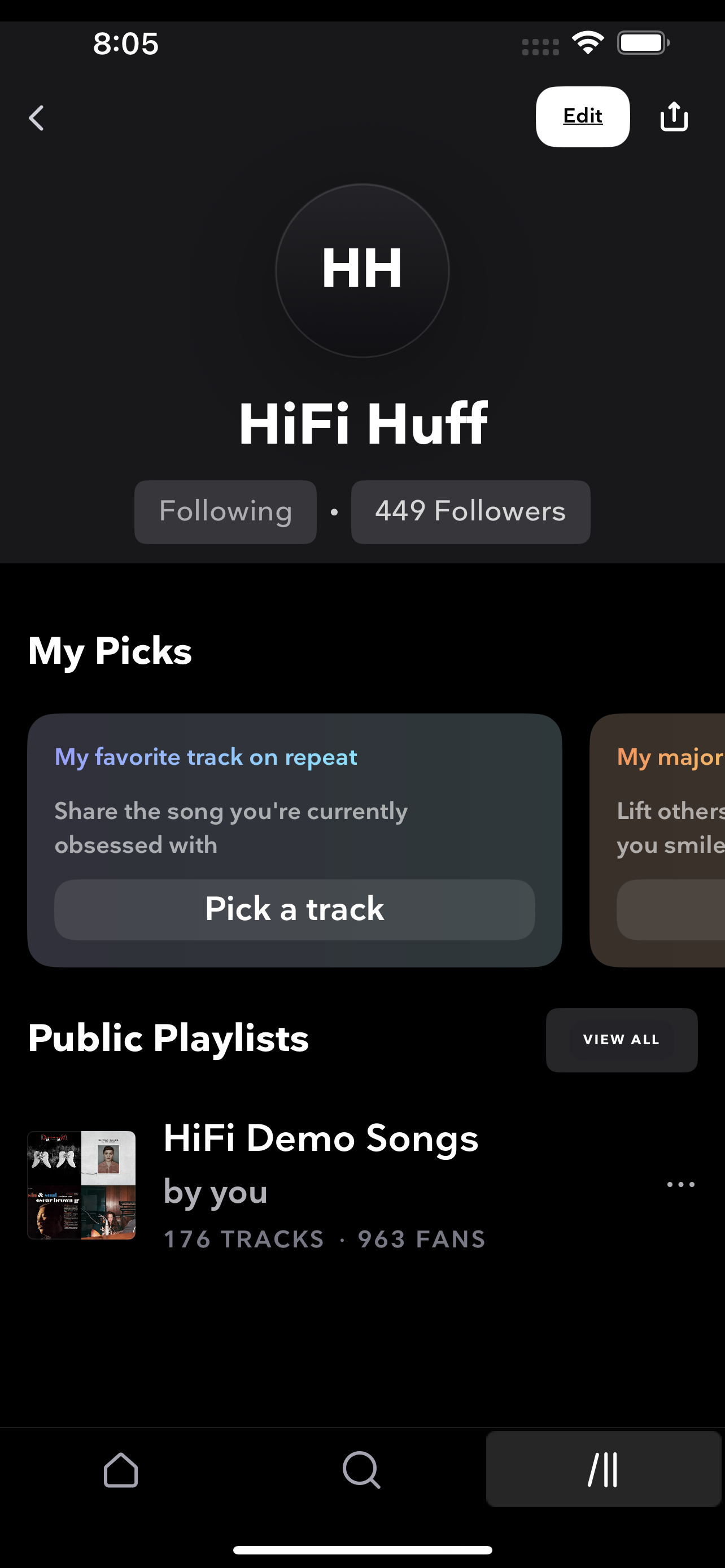Open options for HiFi Demo Songs

click(x=680, y=1185)
